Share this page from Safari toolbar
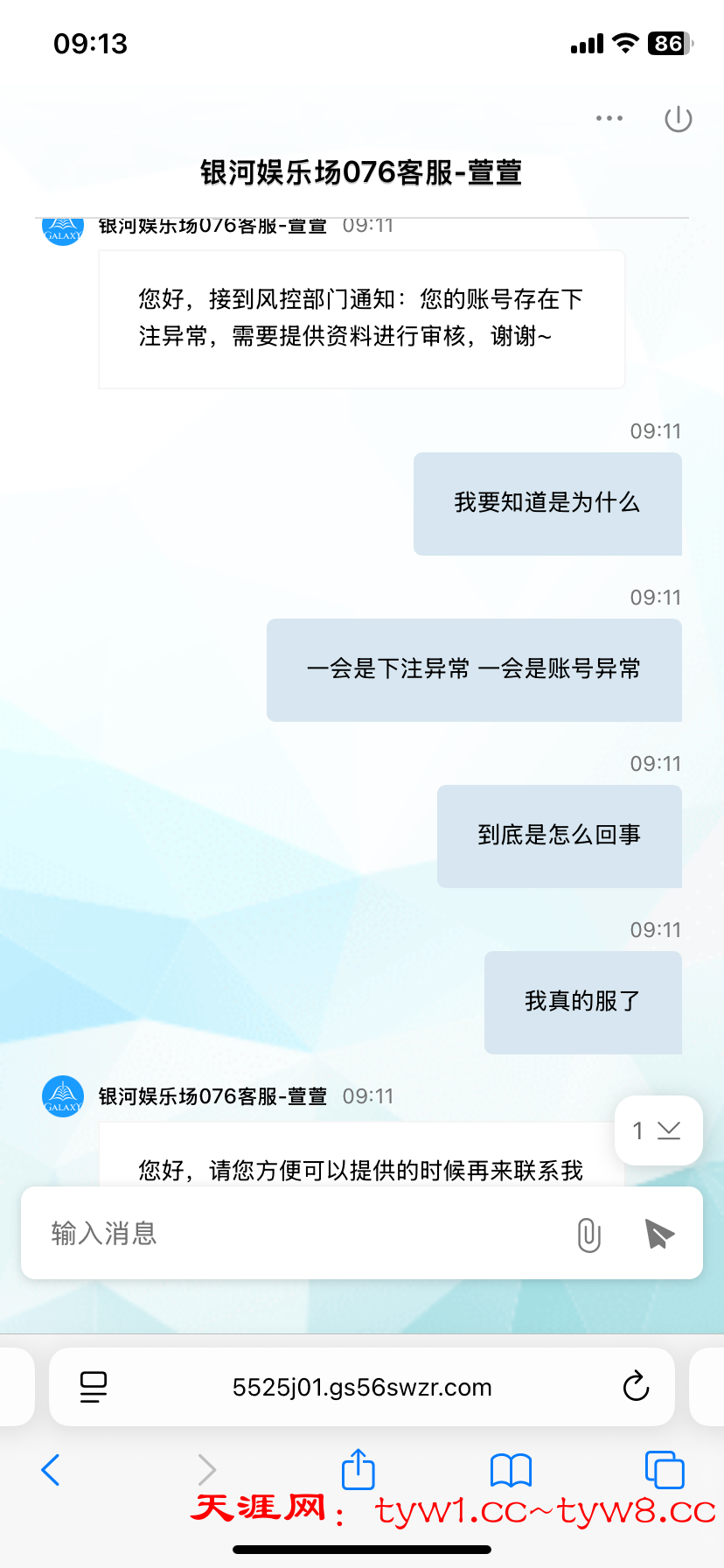 (x=358, y=1469)
